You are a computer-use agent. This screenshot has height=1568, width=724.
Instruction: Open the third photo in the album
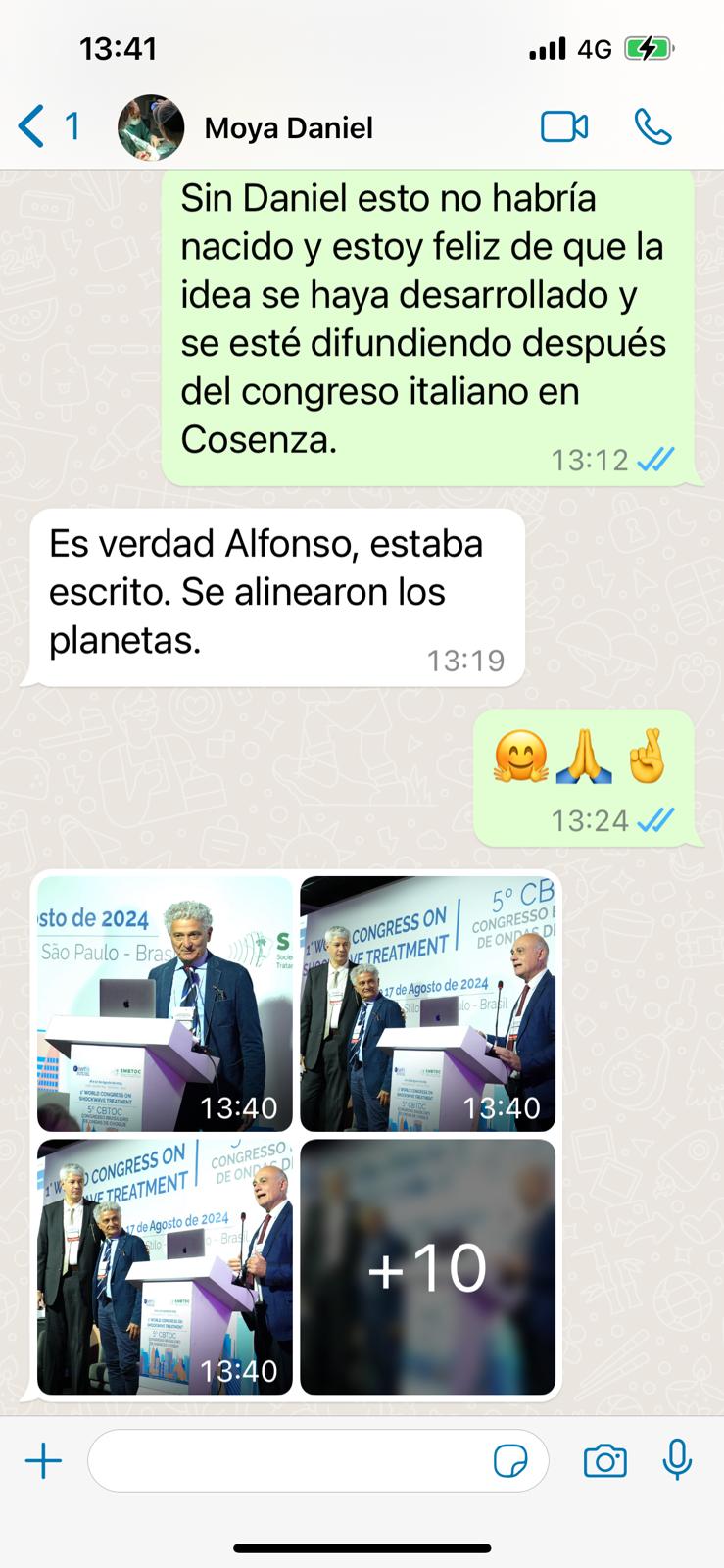coord(165,1266)
